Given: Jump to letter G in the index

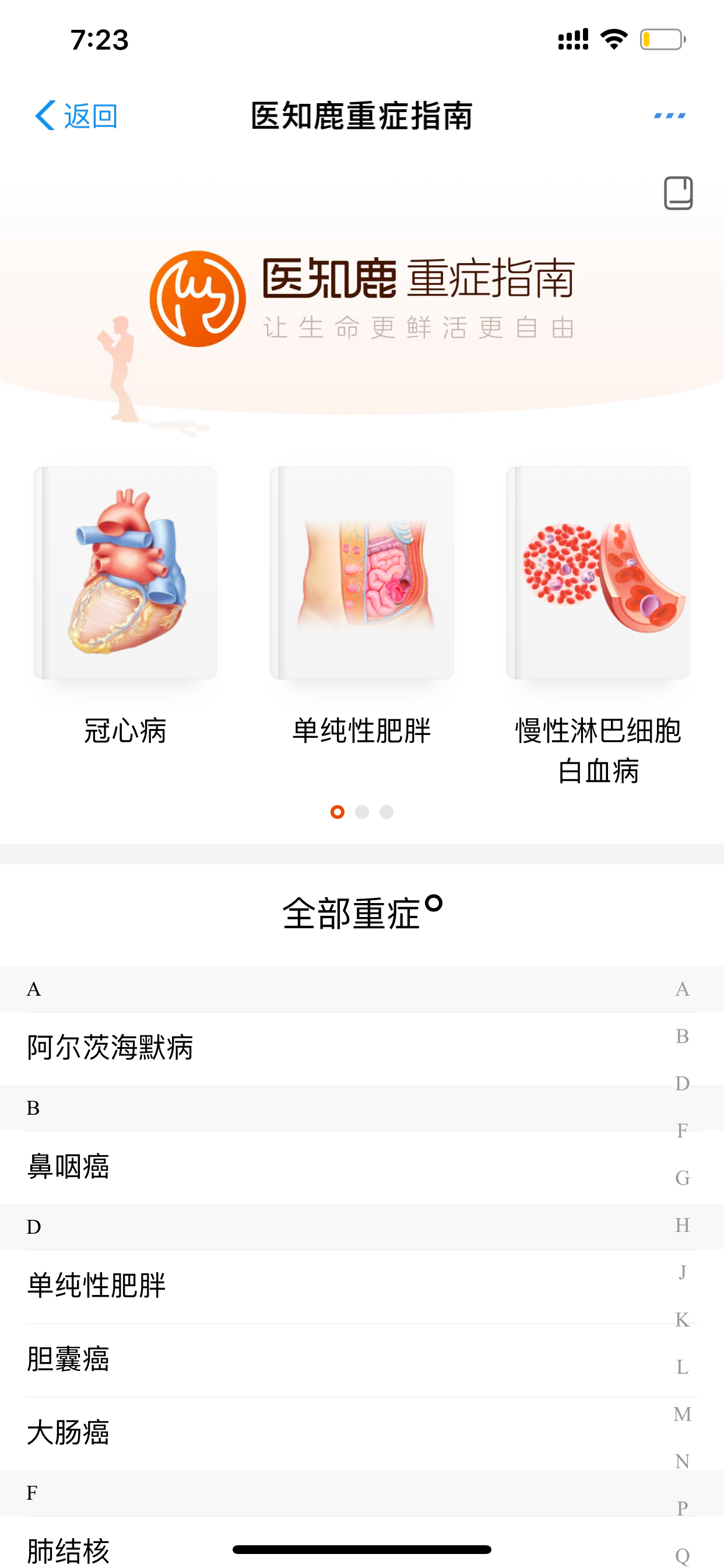Looking at the screenshot, I should tap(682, 1178).
